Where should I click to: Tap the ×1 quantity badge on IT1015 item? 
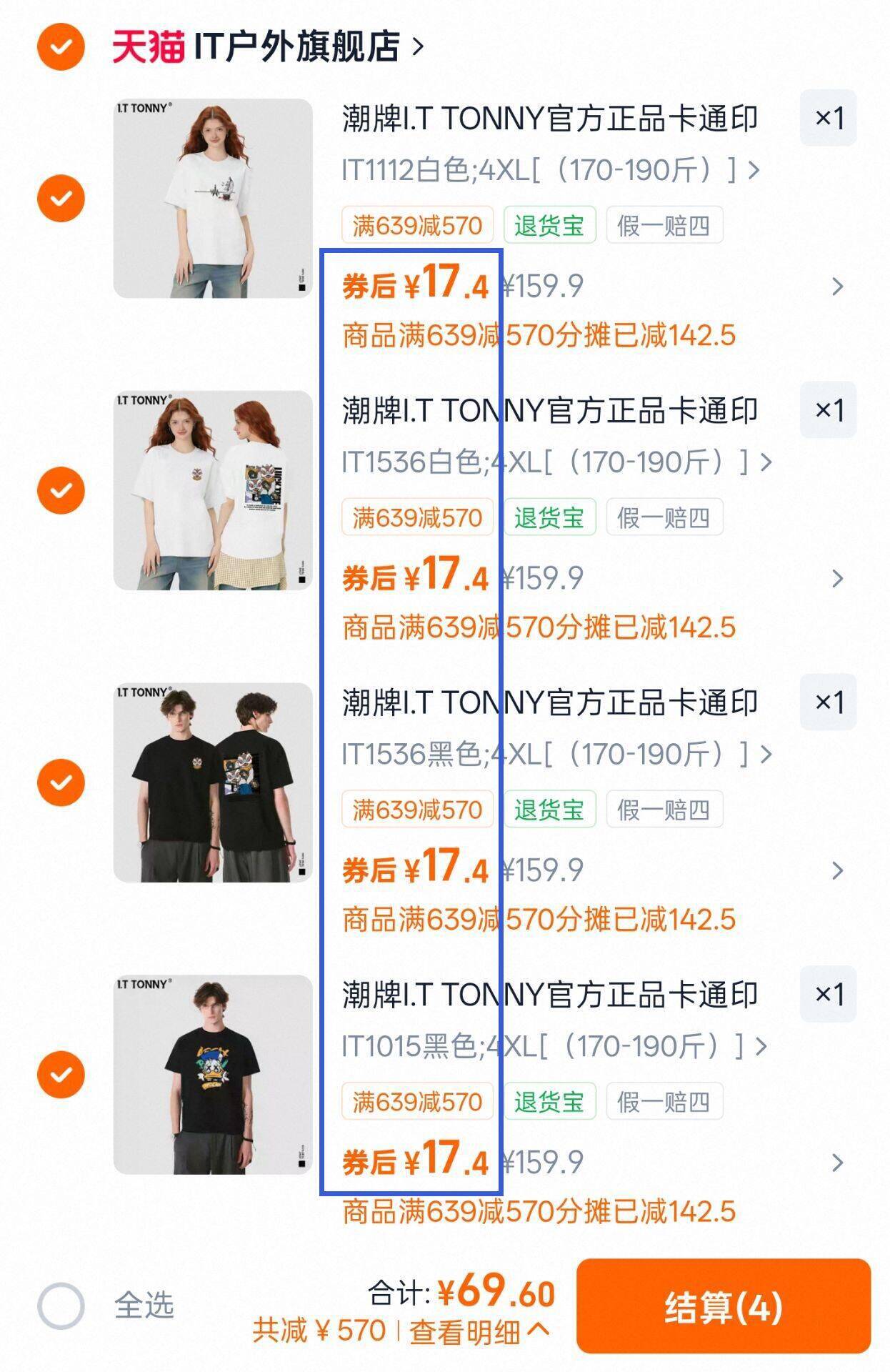[x=829, y=991]
